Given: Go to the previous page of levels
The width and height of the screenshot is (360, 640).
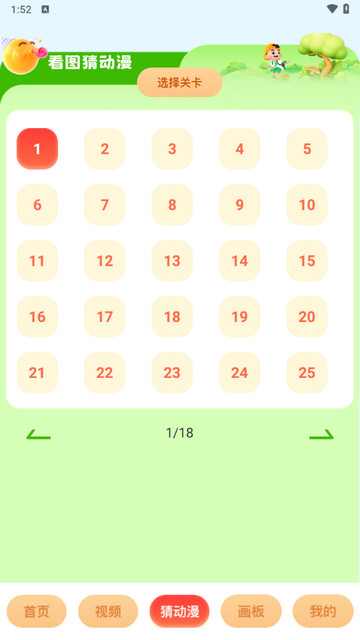Looking at the screenshot, I should (x=38, y=434).
